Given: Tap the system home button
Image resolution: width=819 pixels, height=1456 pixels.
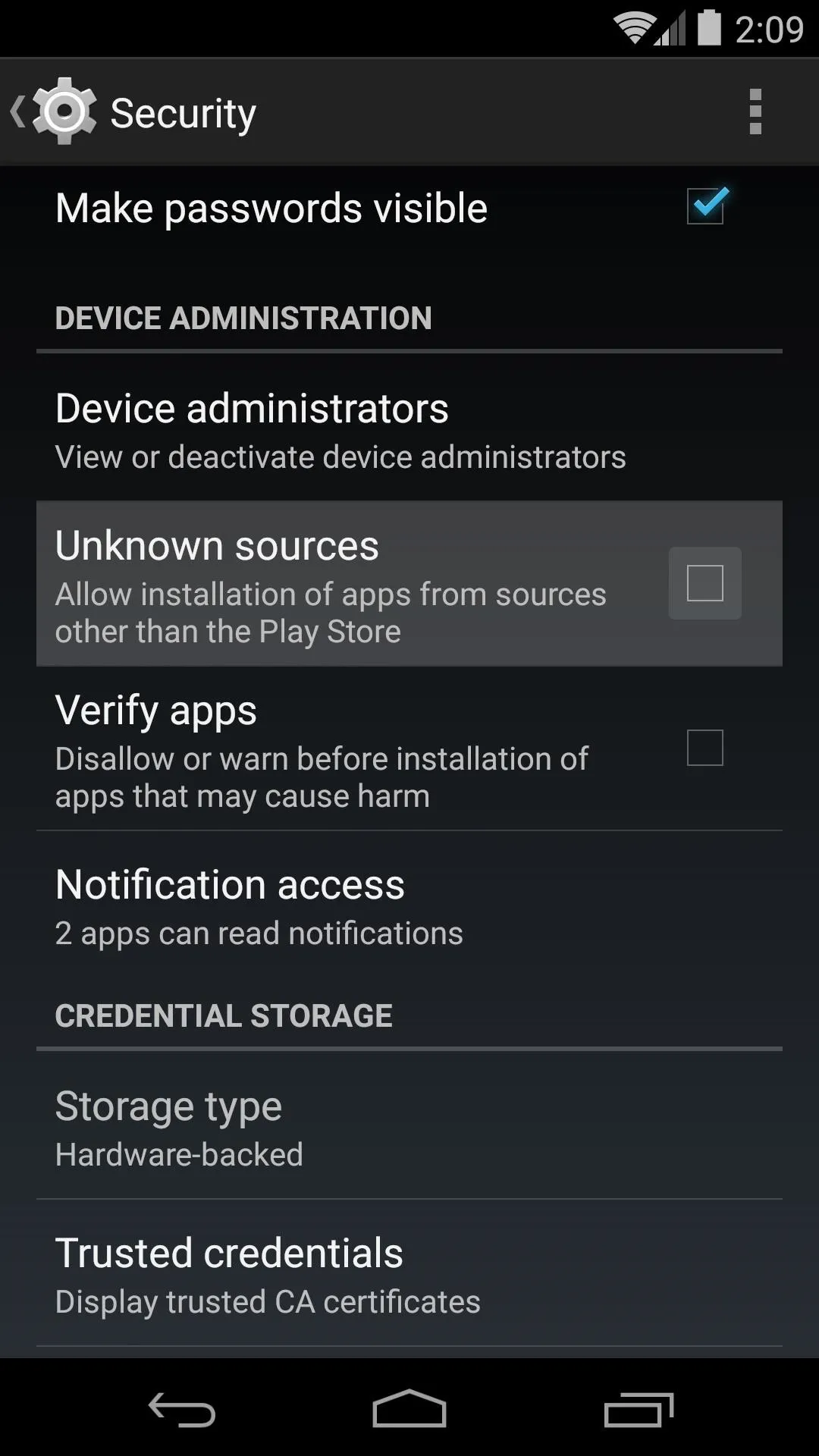Looking at the screenshot, I should pos(409,1410).
